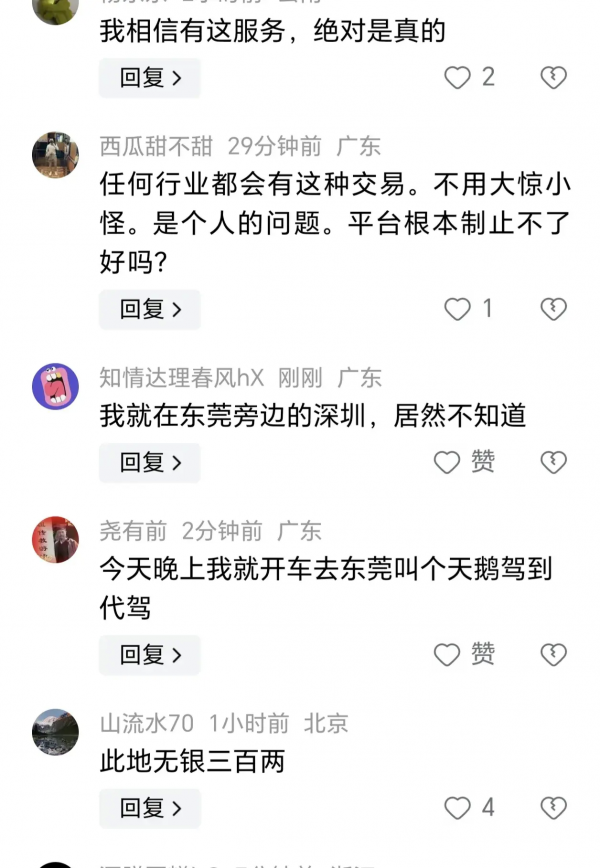Reply to 山流水70's comment
This screenshot has height=868, width=600.
click(x=150, y=808)
